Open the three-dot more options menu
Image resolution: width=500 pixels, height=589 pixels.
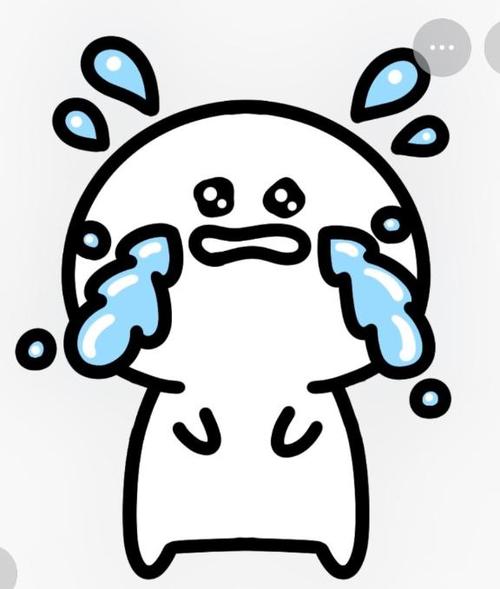click(442, 47)
